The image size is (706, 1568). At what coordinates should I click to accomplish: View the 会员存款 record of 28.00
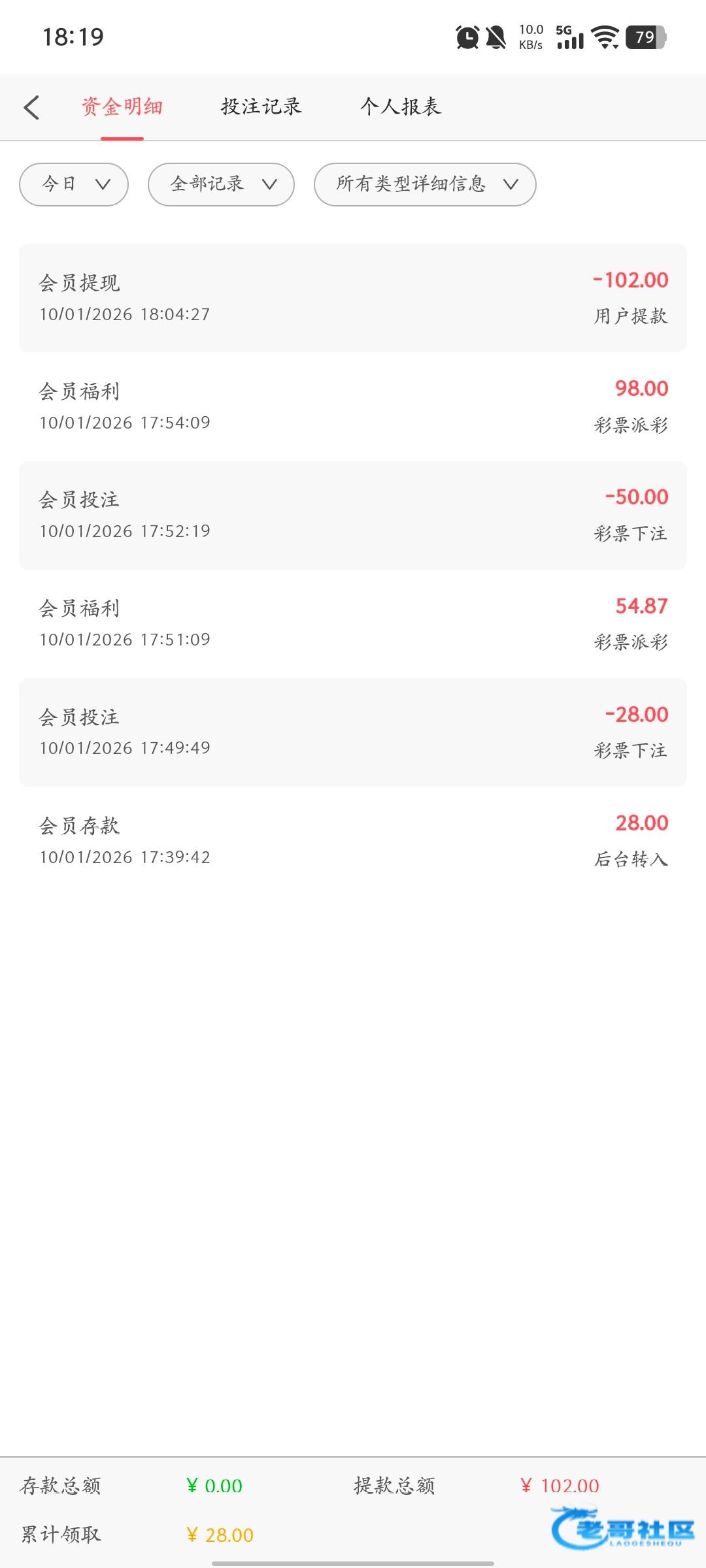point(353,840)
